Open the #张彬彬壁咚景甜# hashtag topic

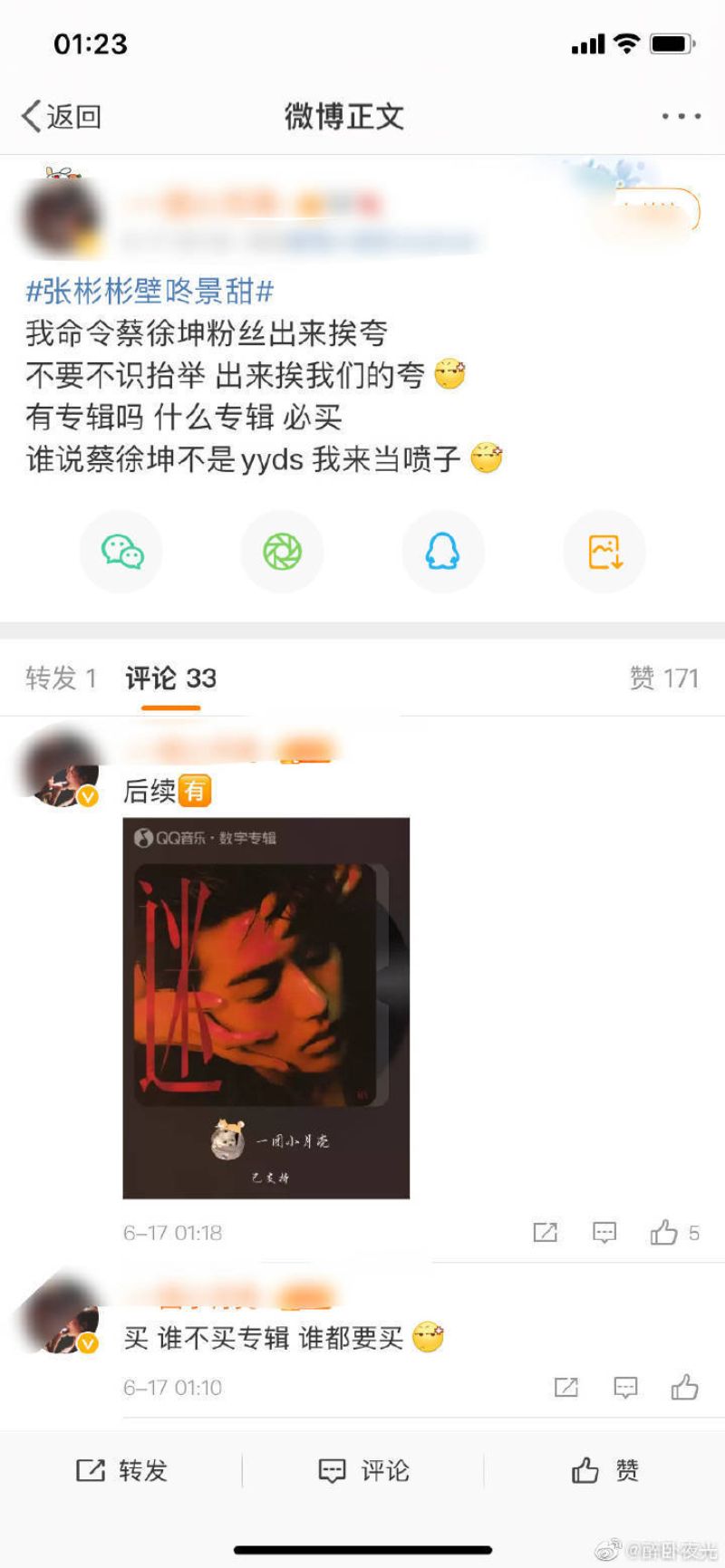[x=150, y=292]
